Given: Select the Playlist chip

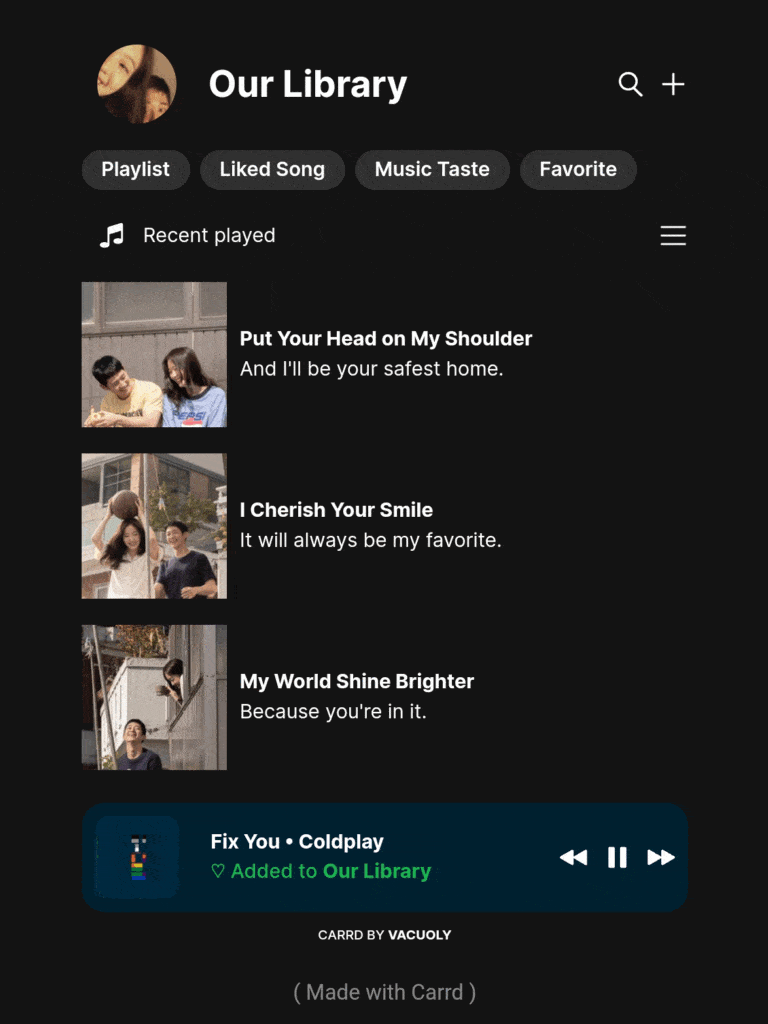Looking at the screenshot, I should pos(136,169).
